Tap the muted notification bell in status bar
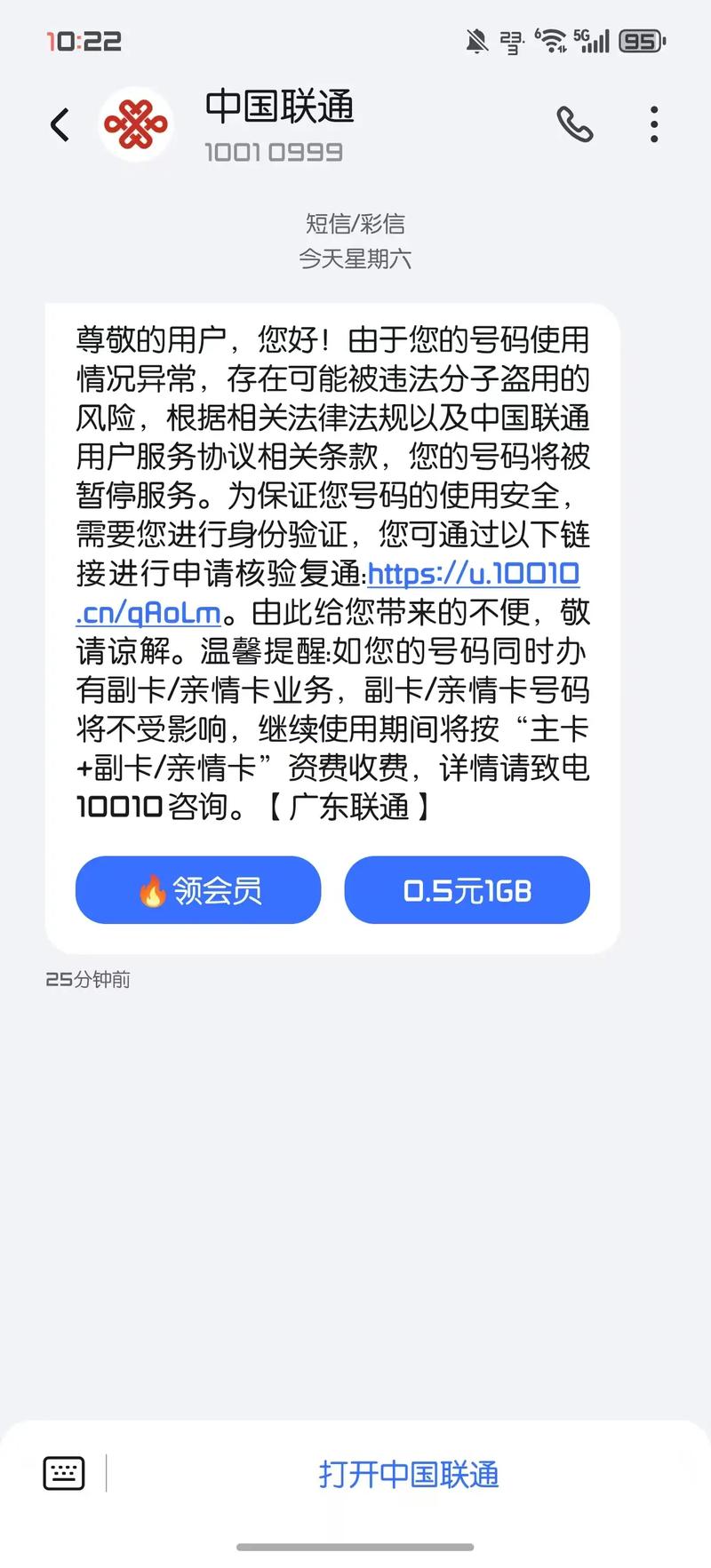Image resolution: width=711 pixels, height=1568 pixels. [x=477, y=39]
